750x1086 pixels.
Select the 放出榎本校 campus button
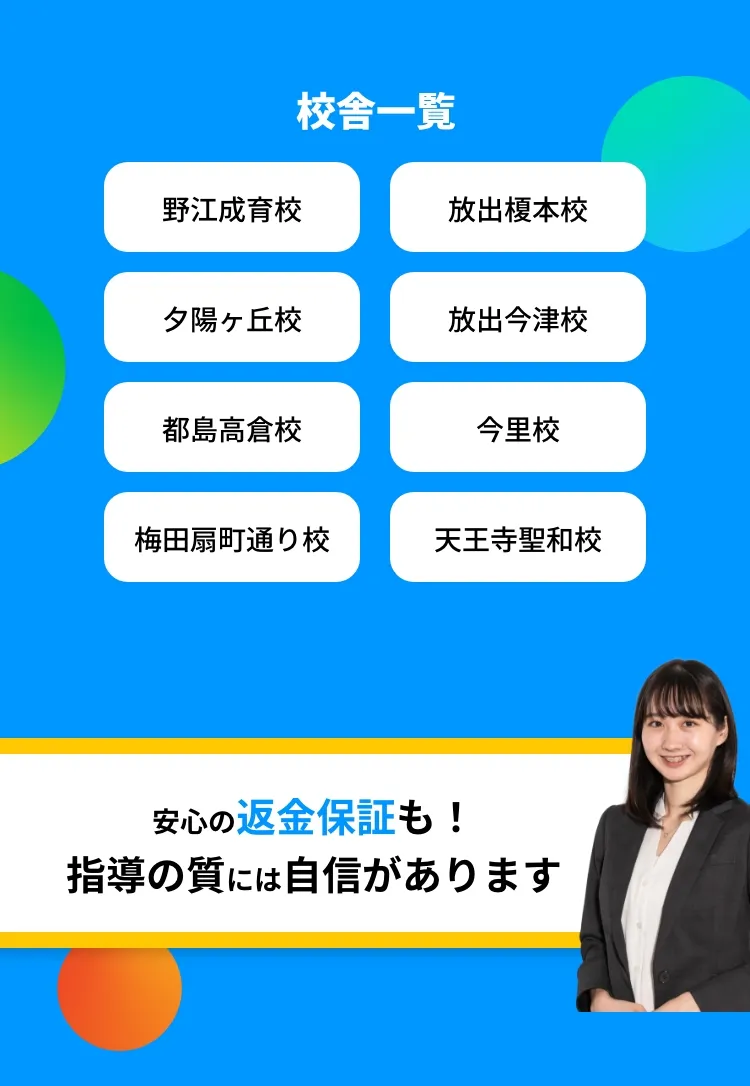click(517, 208)
